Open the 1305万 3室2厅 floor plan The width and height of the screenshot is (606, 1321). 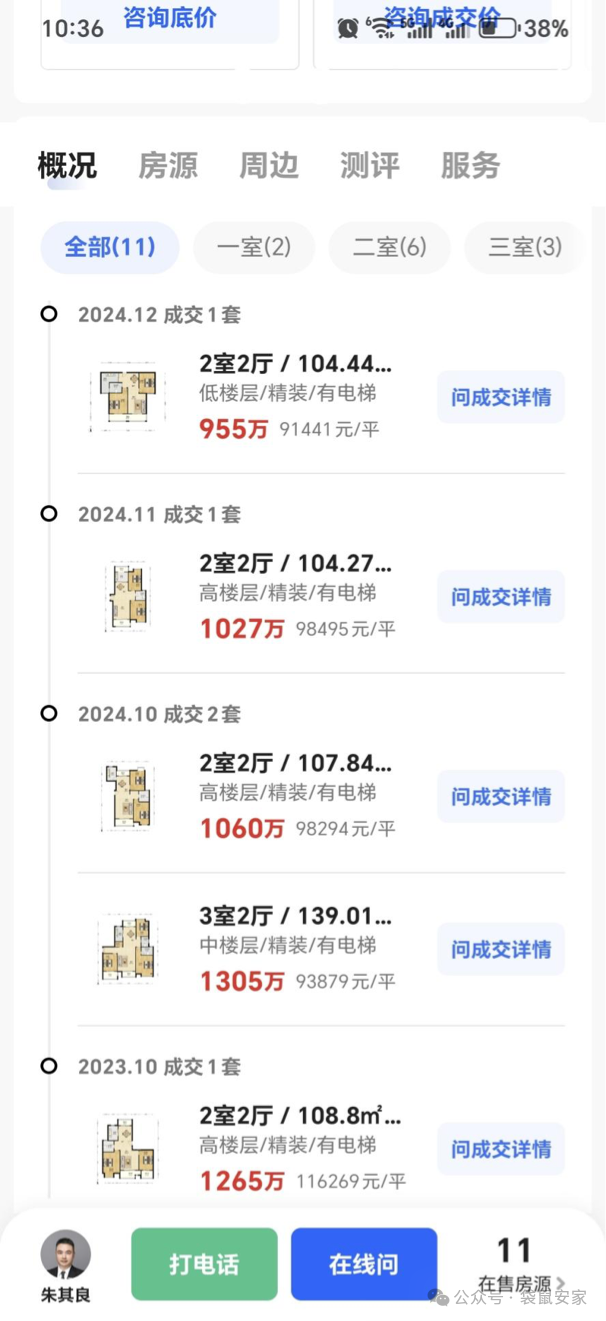[x=127, y=949]
